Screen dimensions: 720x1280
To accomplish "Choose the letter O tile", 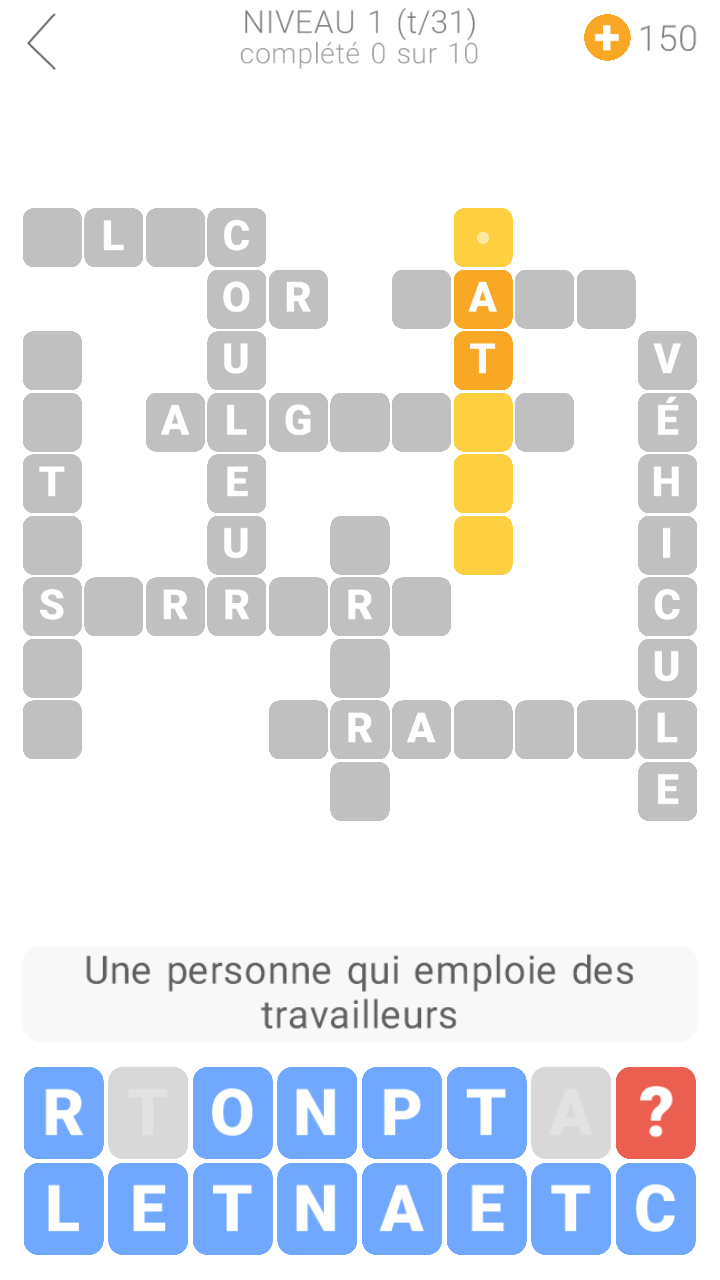I will [232, 1112].
